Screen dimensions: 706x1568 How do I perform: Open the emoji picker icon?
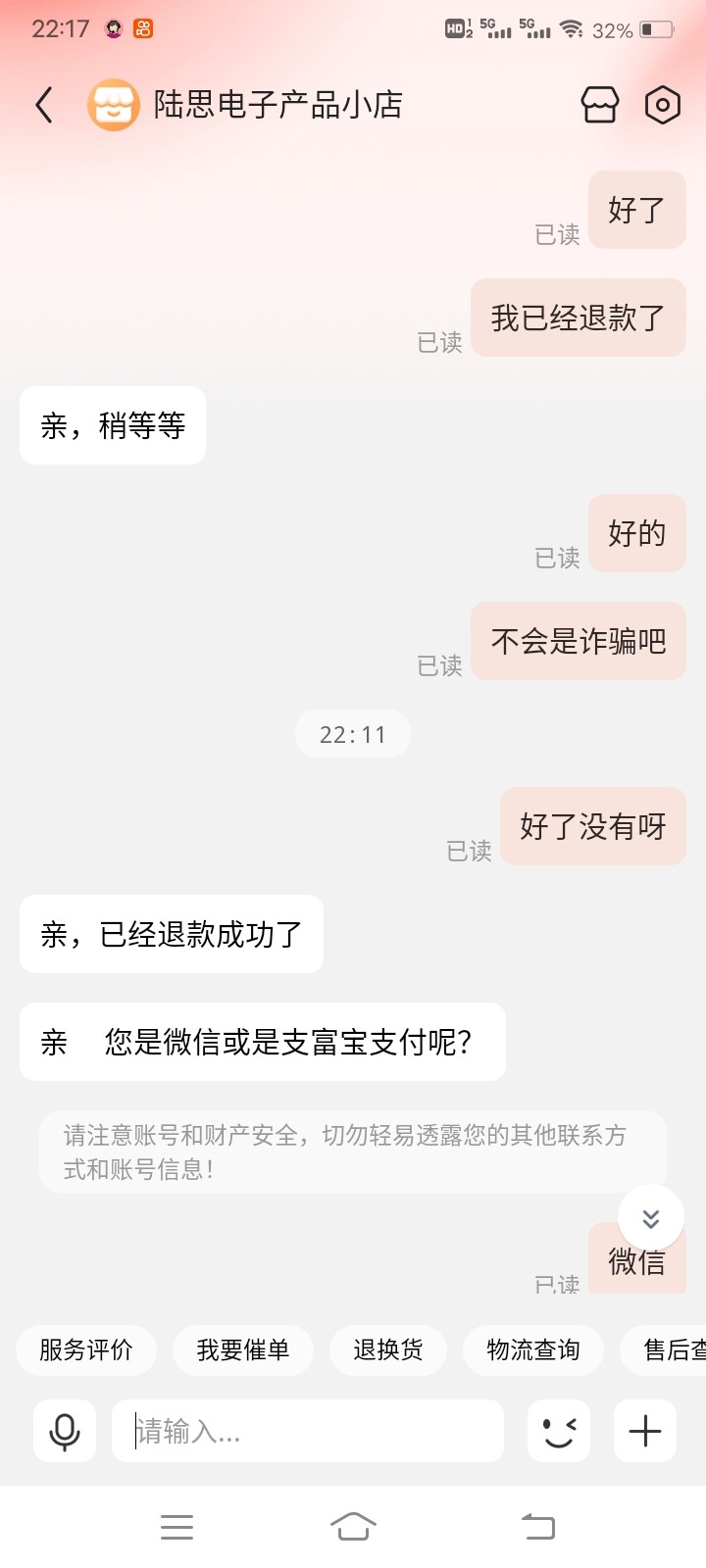click(558, 1431)
